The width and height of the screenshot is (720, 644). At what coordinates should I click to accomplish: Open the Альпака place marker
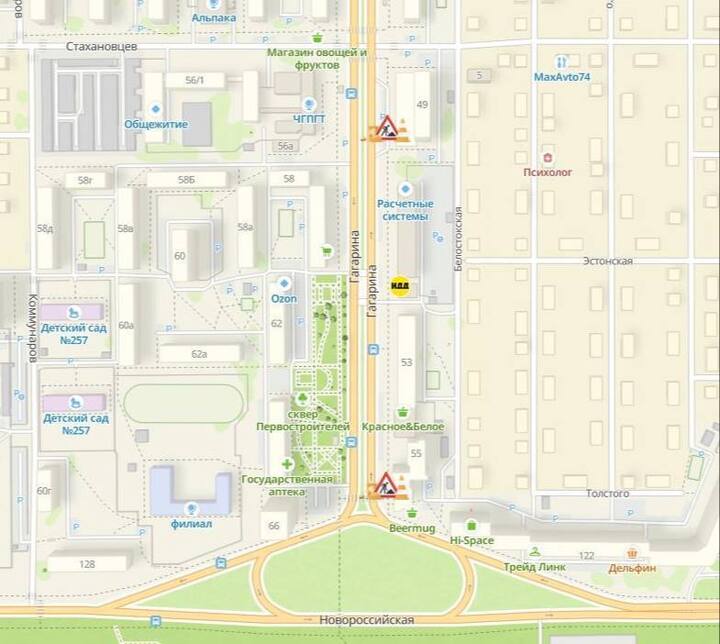[x=214, y=5]
